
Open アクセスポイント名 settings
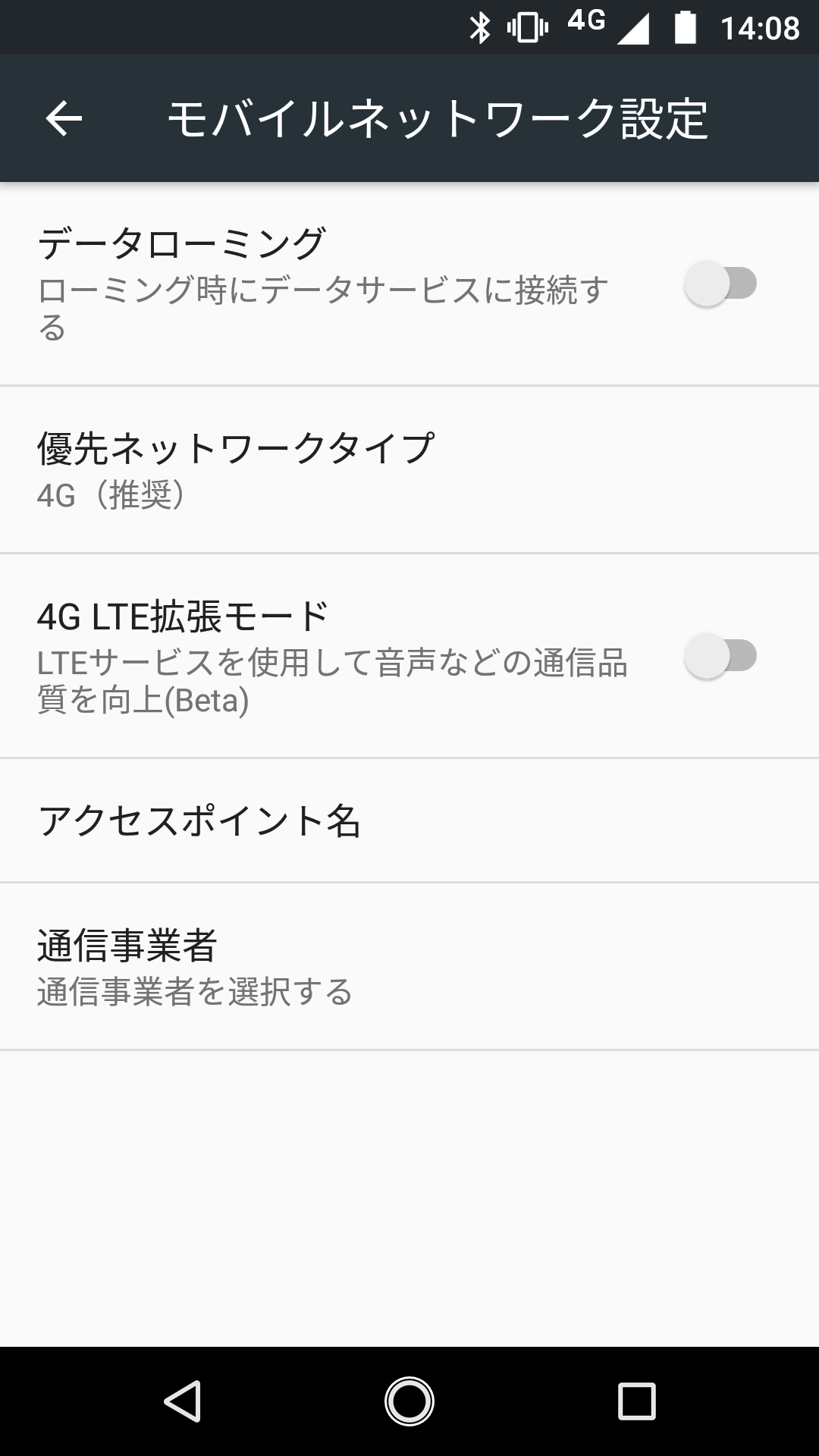coord(303,821)
